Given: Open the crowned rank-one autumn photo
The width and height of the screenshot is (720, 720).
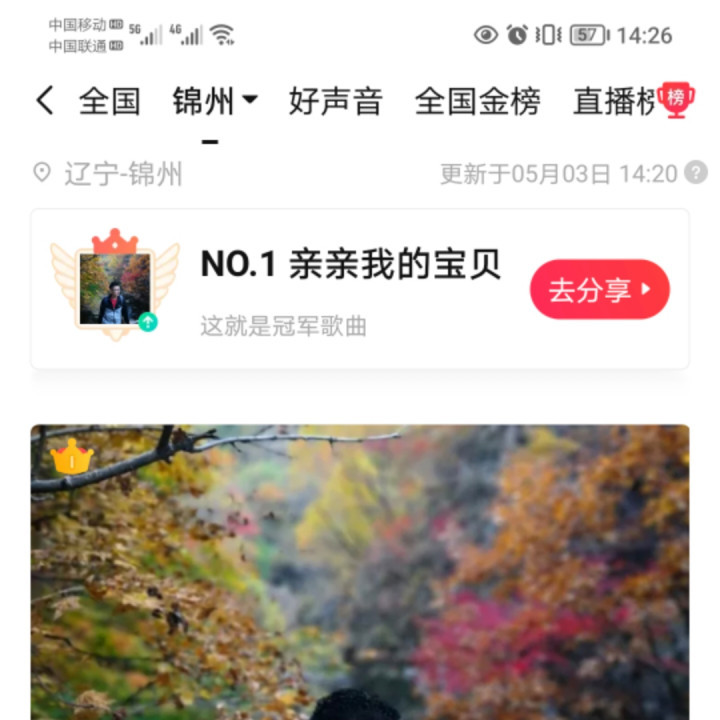Looking at the screenshot, I should point(360,572).
